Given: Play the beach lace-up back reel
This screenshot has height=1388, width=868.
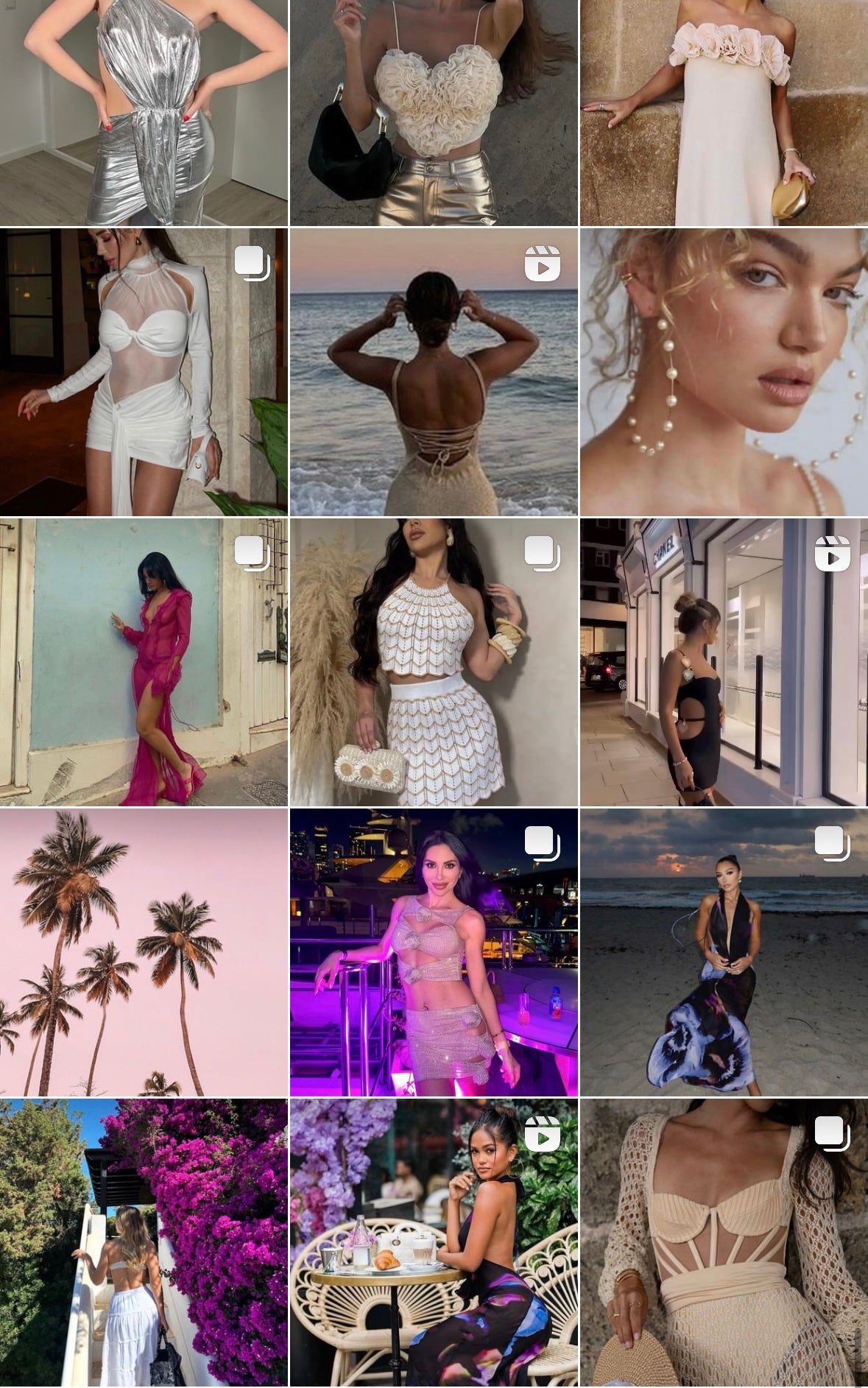Looking at the screenshot, I should [434, 372].
